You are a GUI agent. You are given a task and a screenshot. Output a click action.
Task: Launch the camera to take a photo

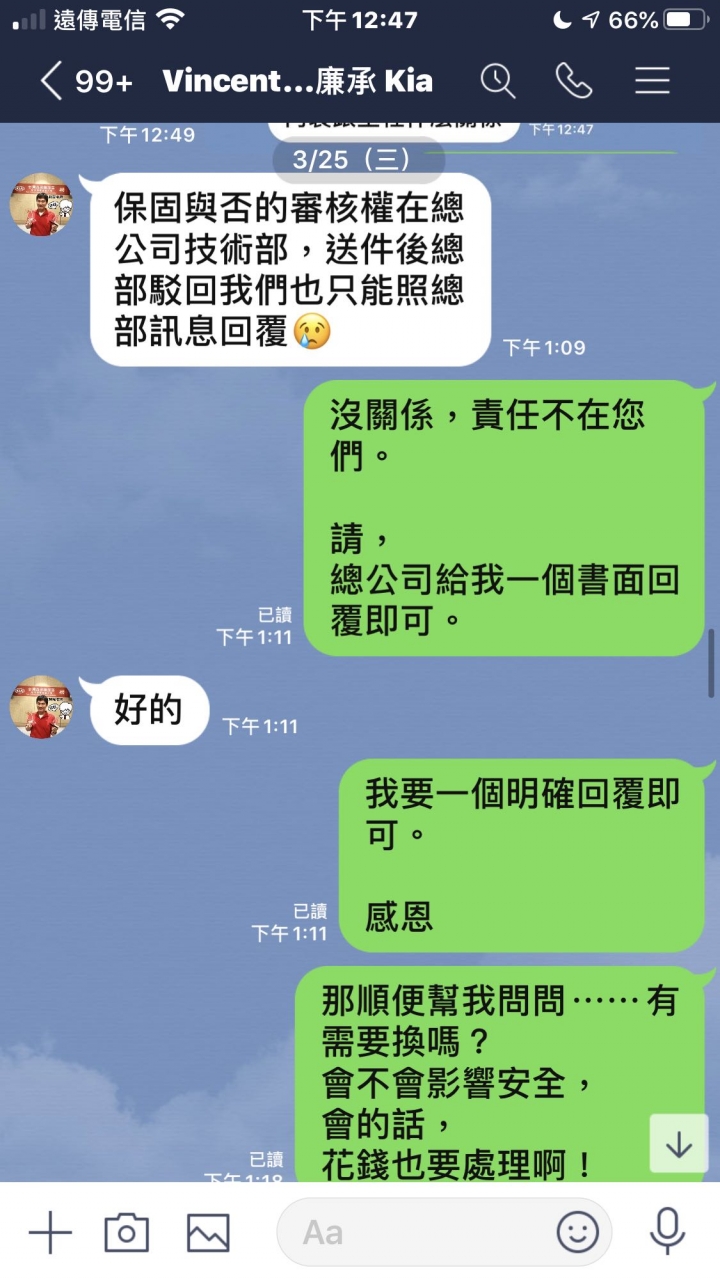127,1232
